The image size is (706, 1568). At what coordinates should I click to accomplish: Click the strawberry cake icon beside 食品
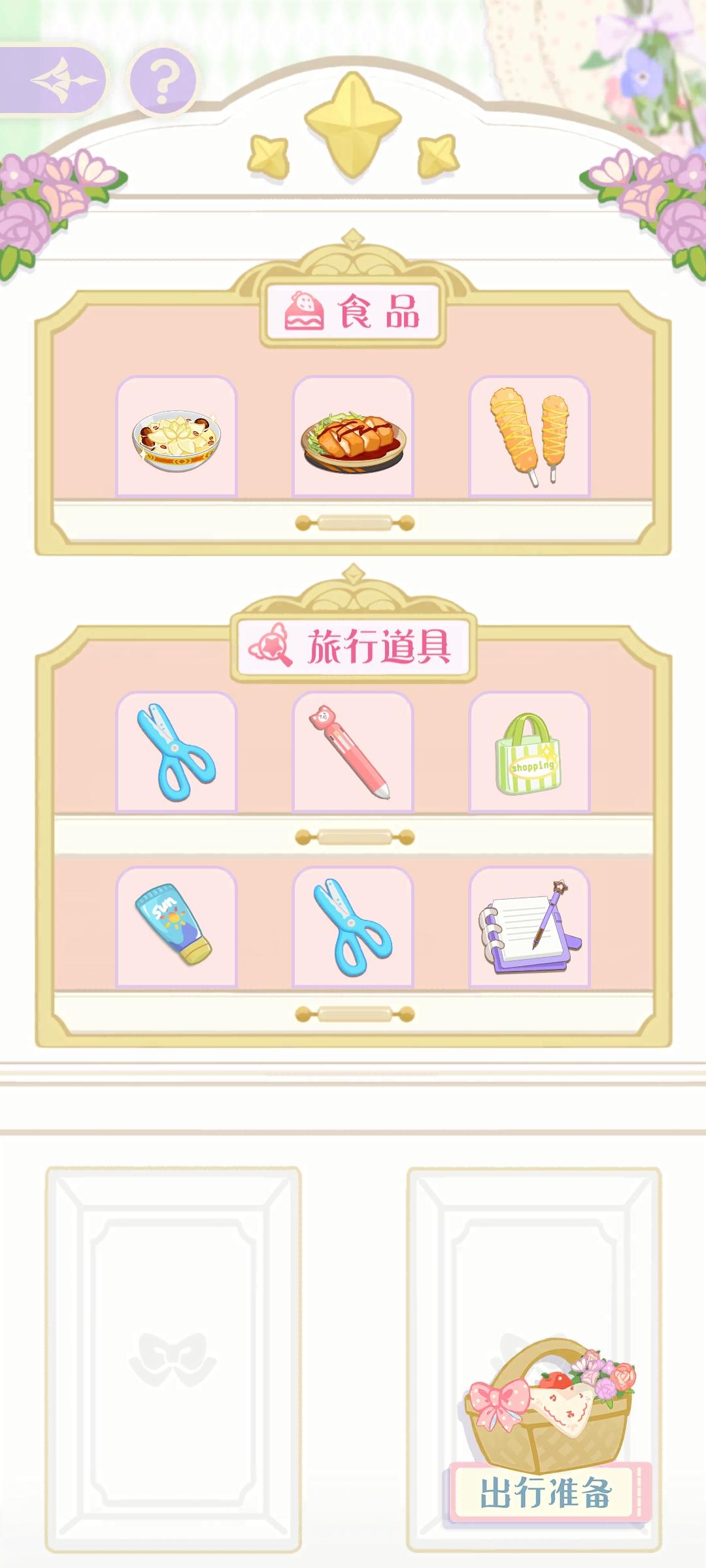click(x=305, y=312)
